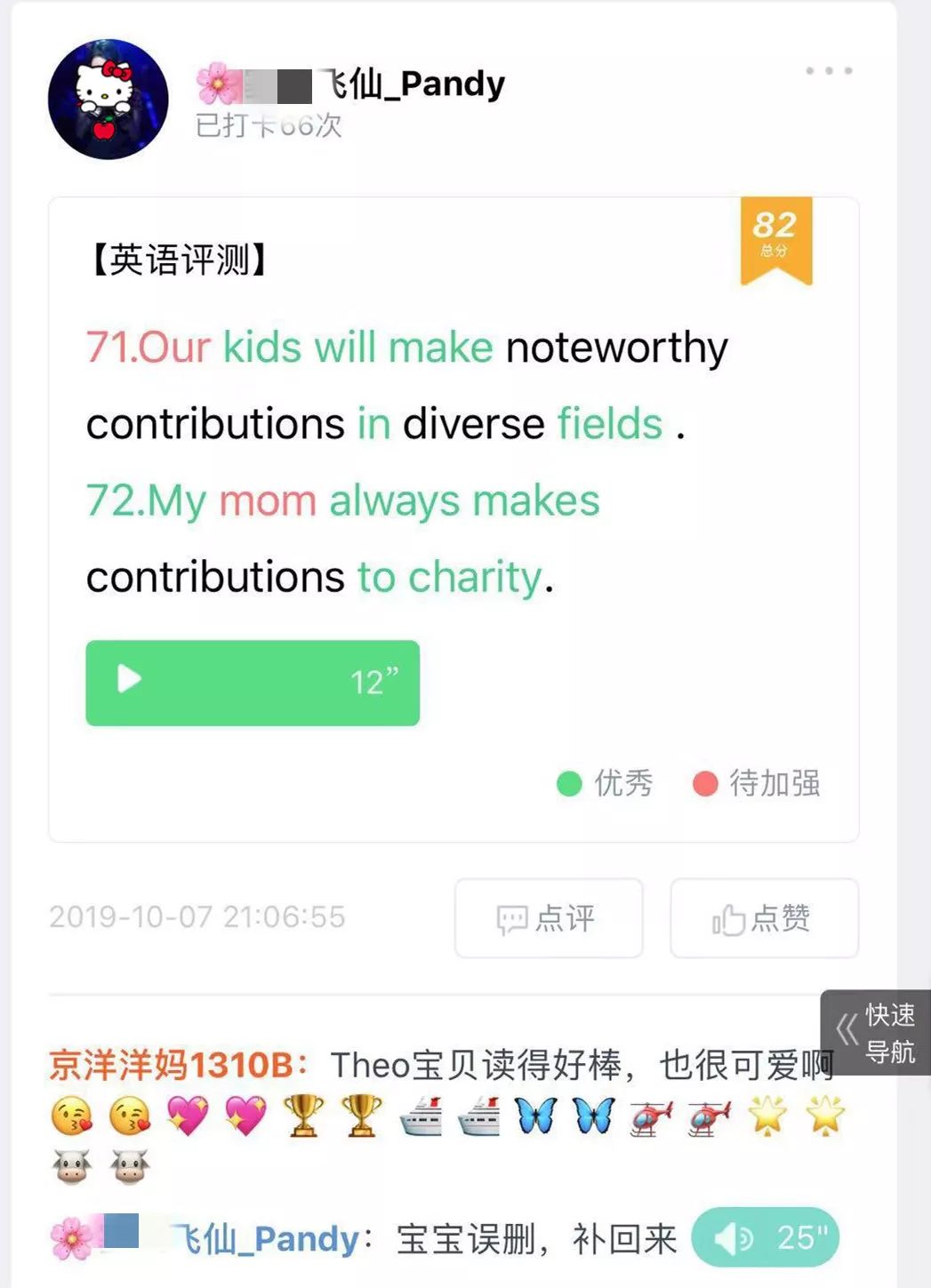
Task: Tap the red dot marking 待加强 words
Action: 705,784
